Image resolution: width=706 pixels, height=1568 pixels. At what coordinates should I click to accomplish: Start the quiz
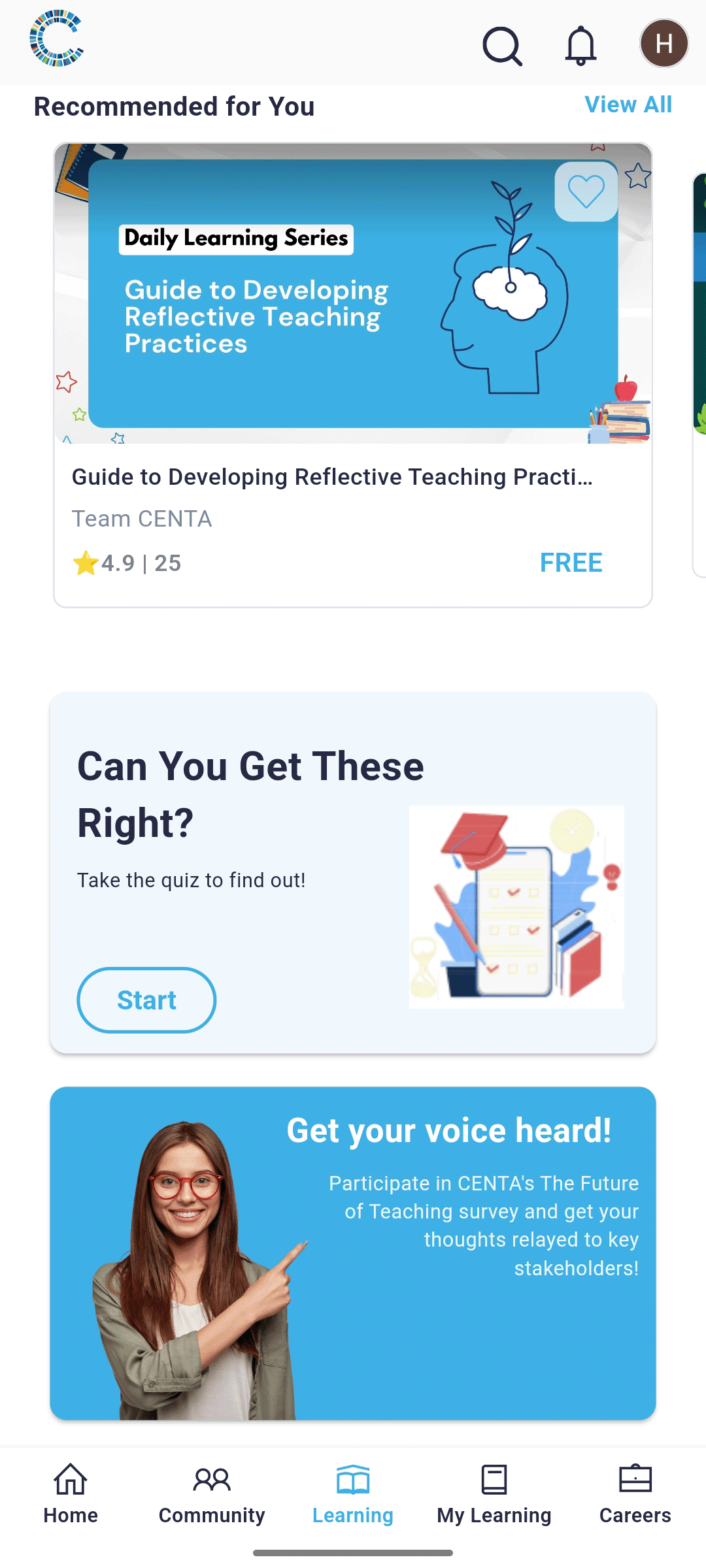coord(146,1000)
